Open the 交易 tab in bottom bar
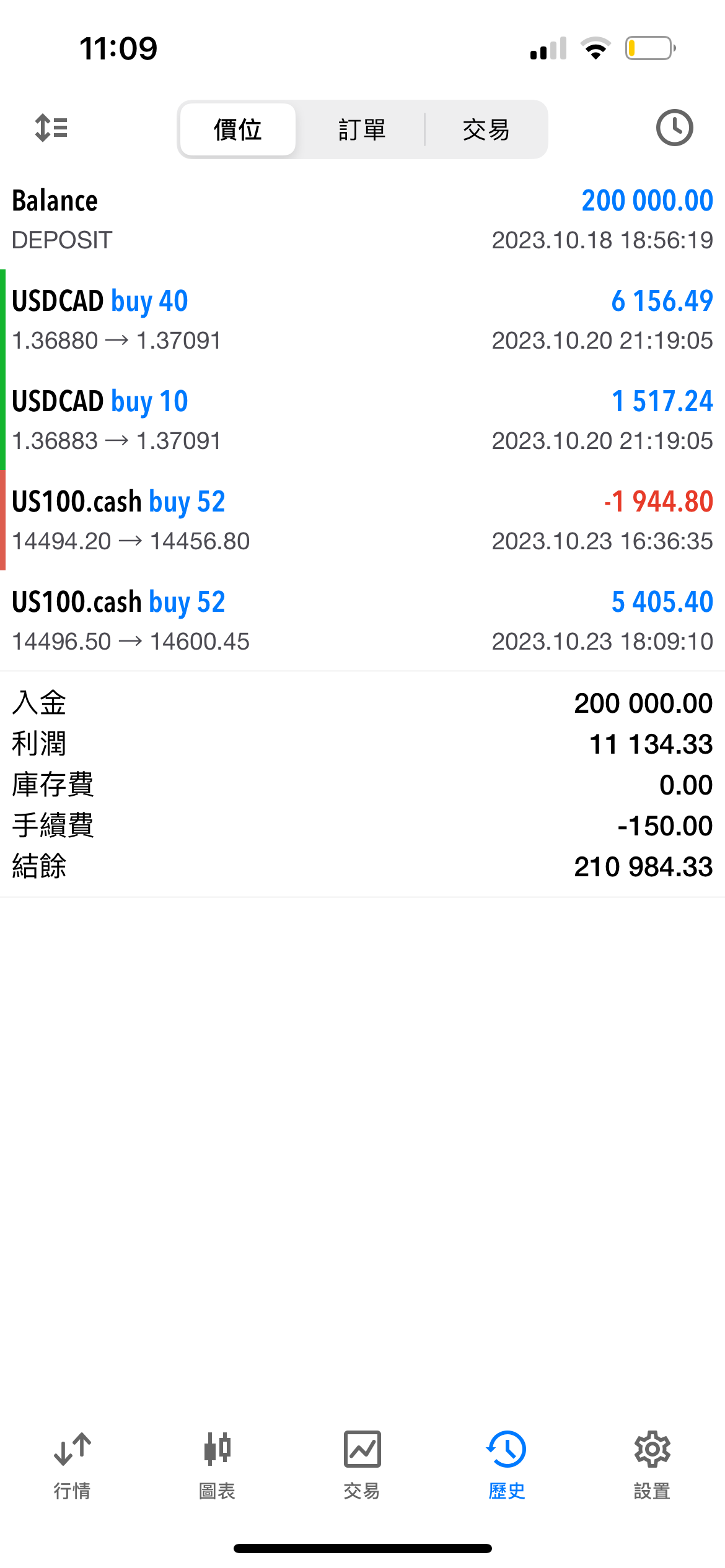Viewport: 725px width, 1568px height. click(362, 1465)
